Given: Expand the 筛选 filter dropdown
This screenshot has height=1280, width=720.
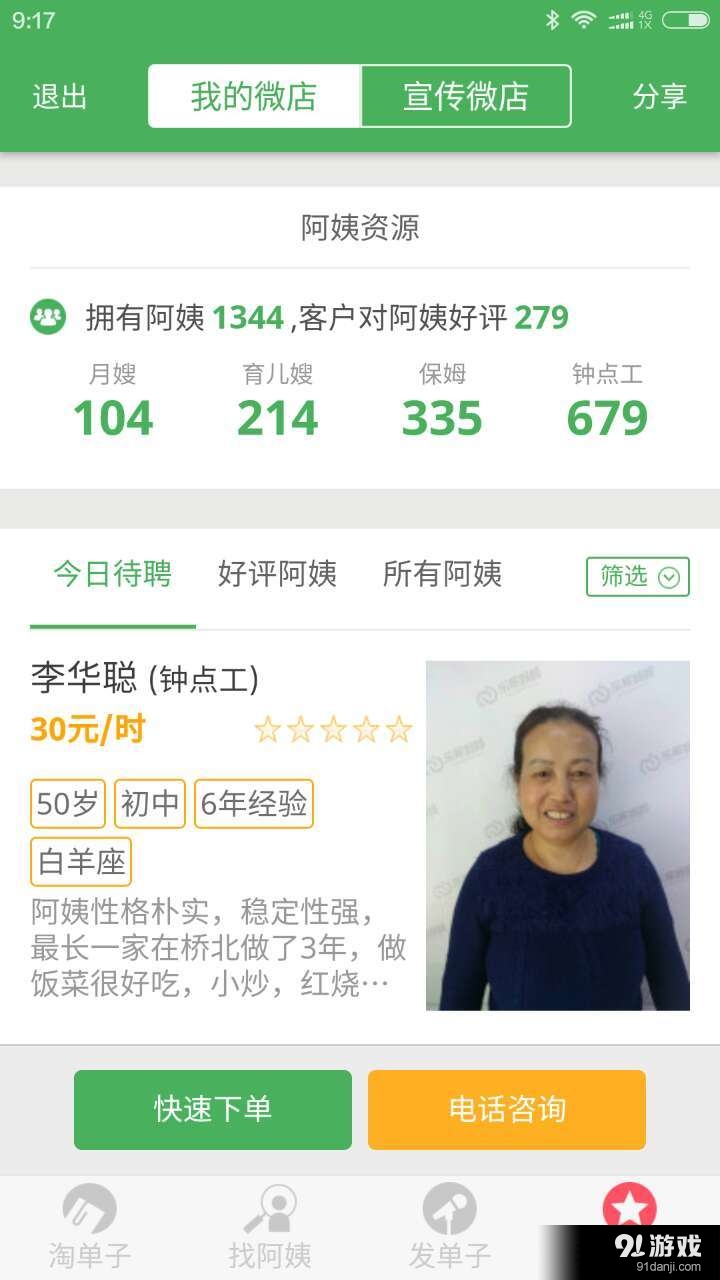Looking at the screenshot, I should (637, 577).
